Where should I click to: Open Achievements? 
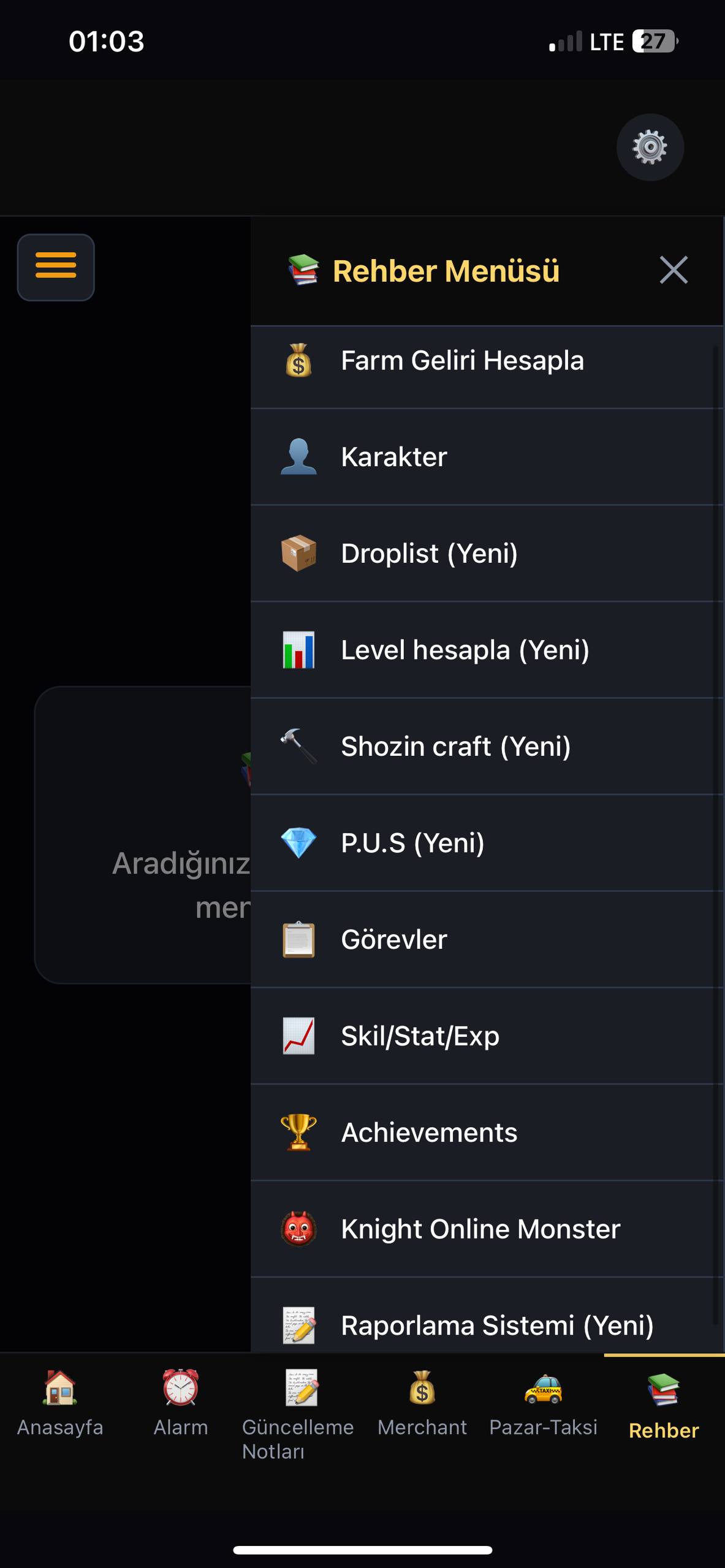(x=429, y=1133)
